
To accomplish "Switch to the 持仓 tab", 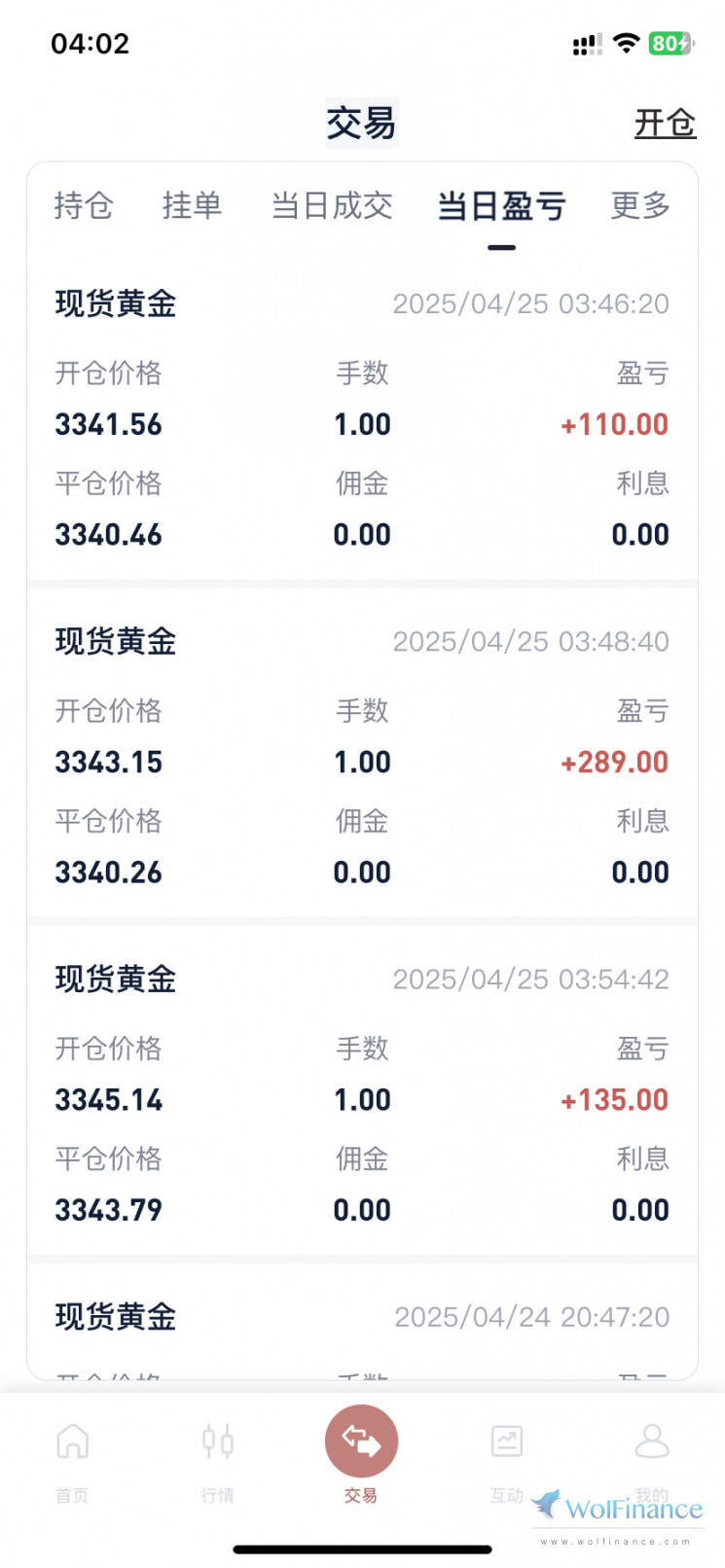I will 84,206.
